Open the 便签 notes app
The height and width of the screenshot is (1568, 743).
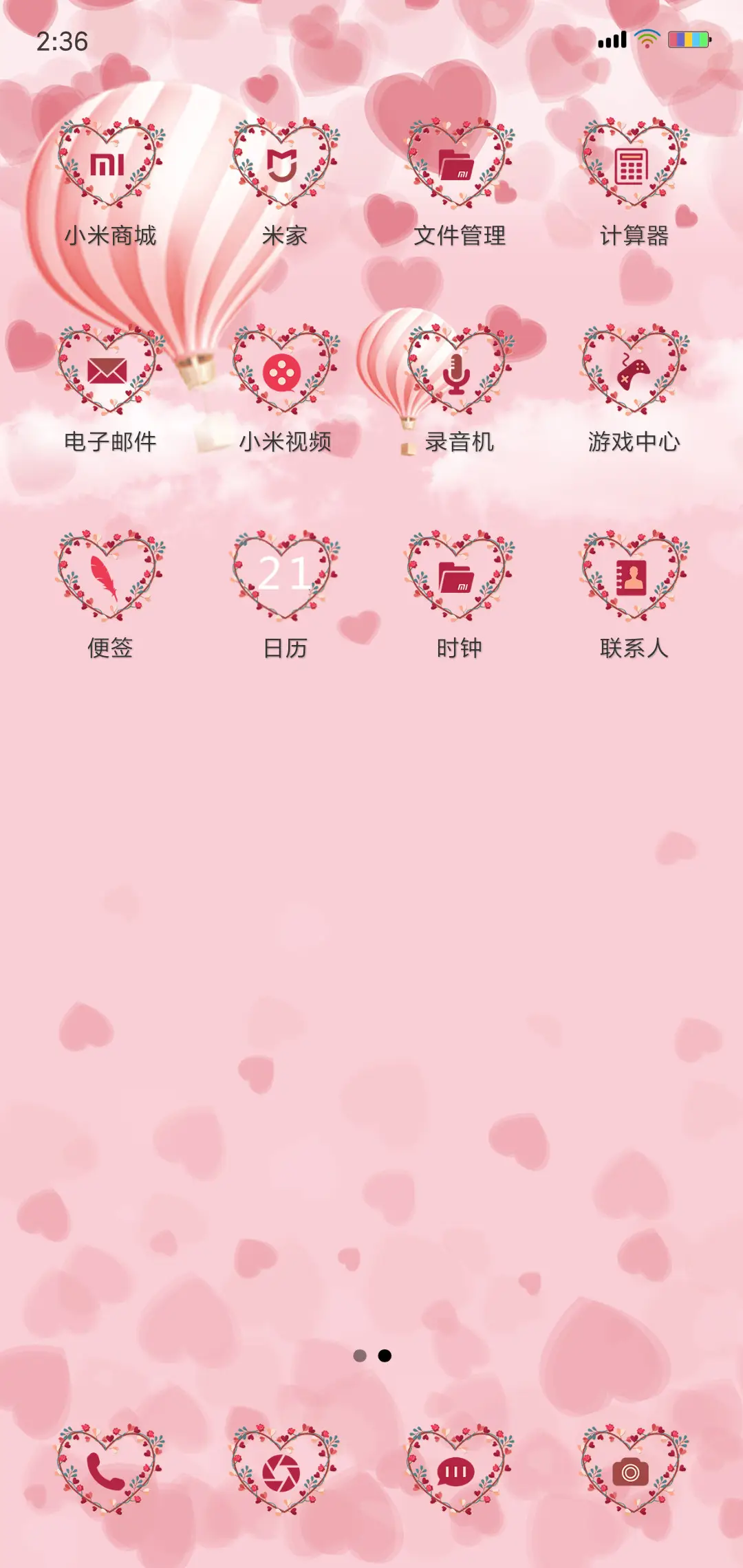[x=110, y=578]
